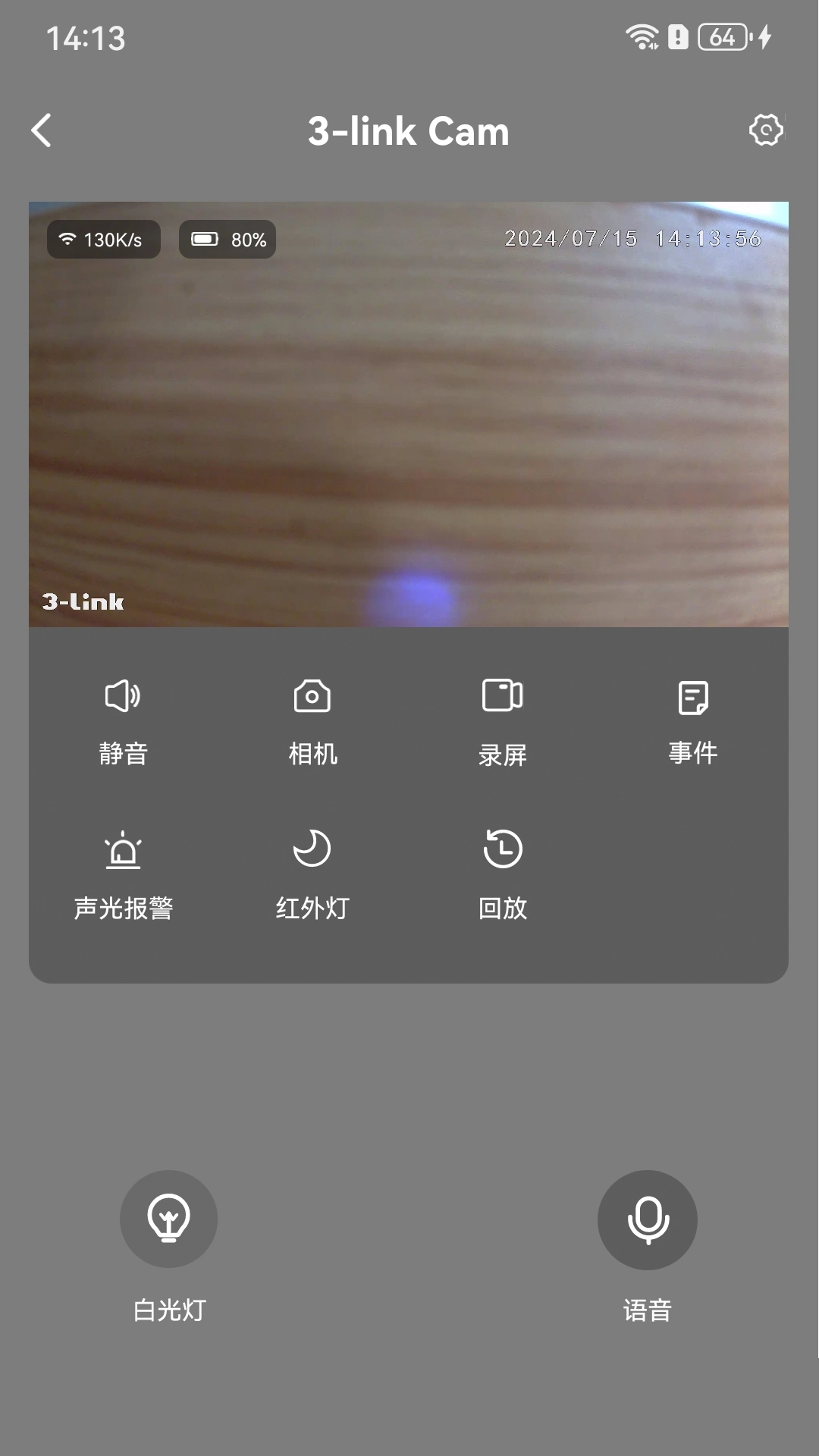The image size is (819, 1456).
Task: Mute the camera audio with 静音
Action: pyautogui.click(x=124, y=720)
